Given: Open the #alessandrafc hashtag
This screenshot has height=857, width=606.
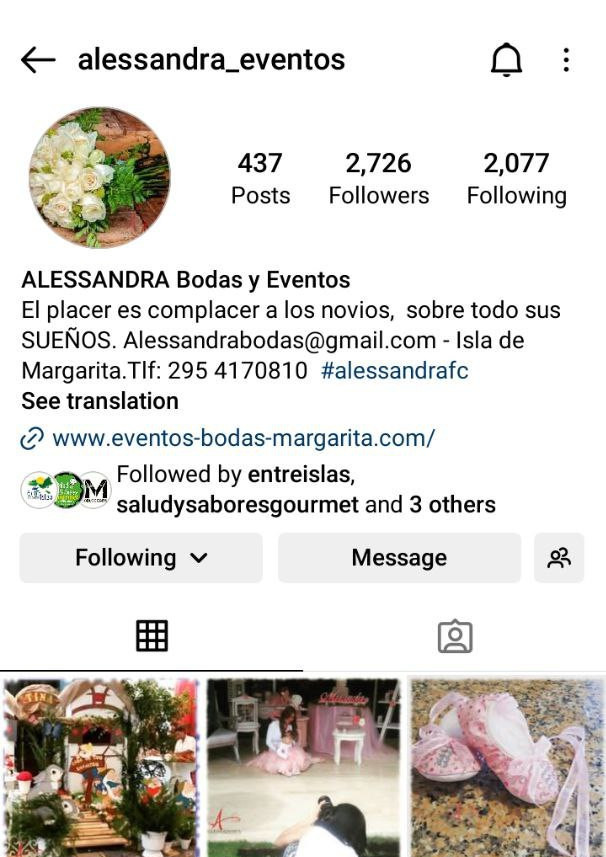Looking at the screenshot, I should pos(394,371).
